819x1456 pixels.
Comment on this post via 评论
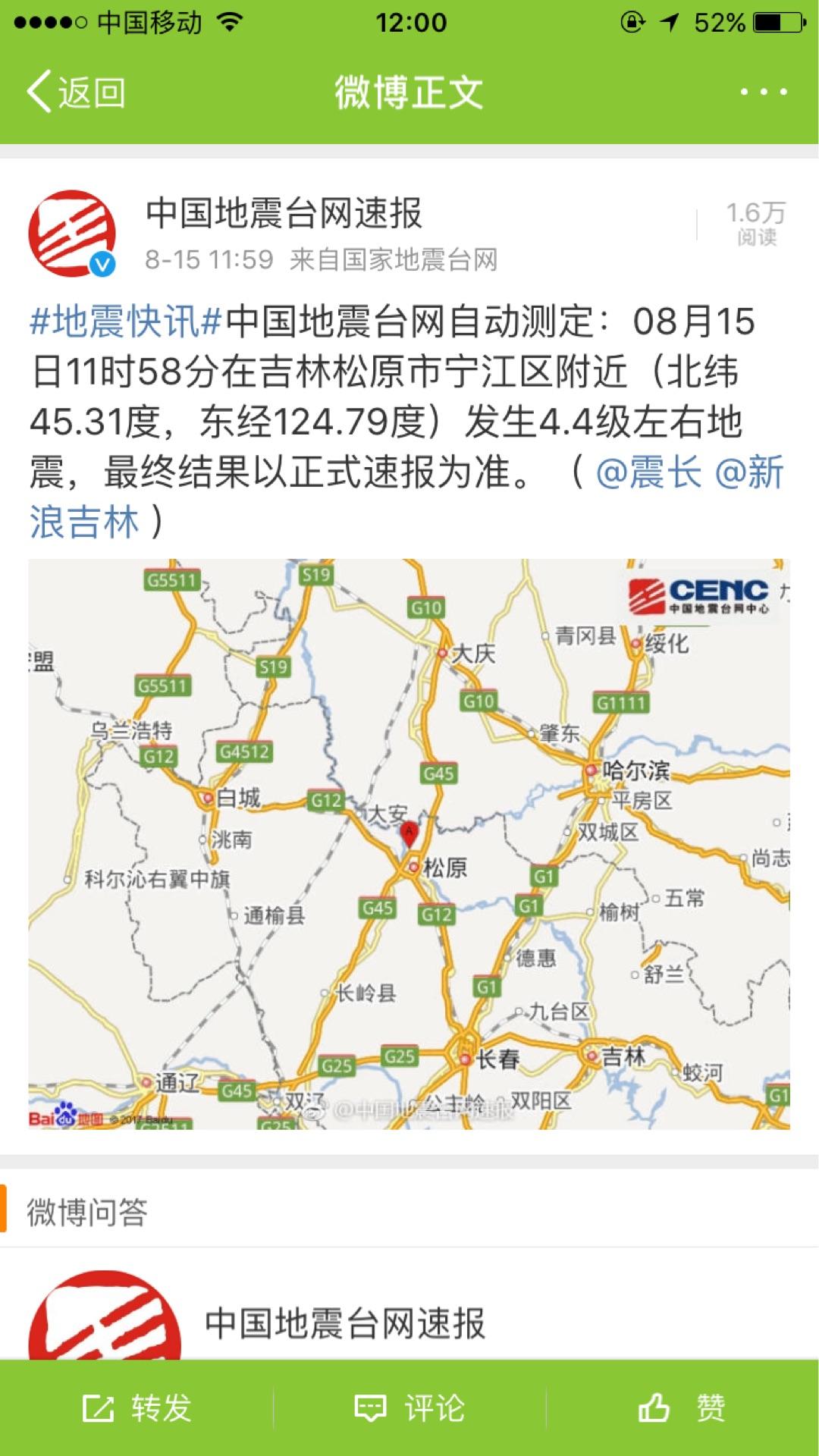[x=409, y=1408]
